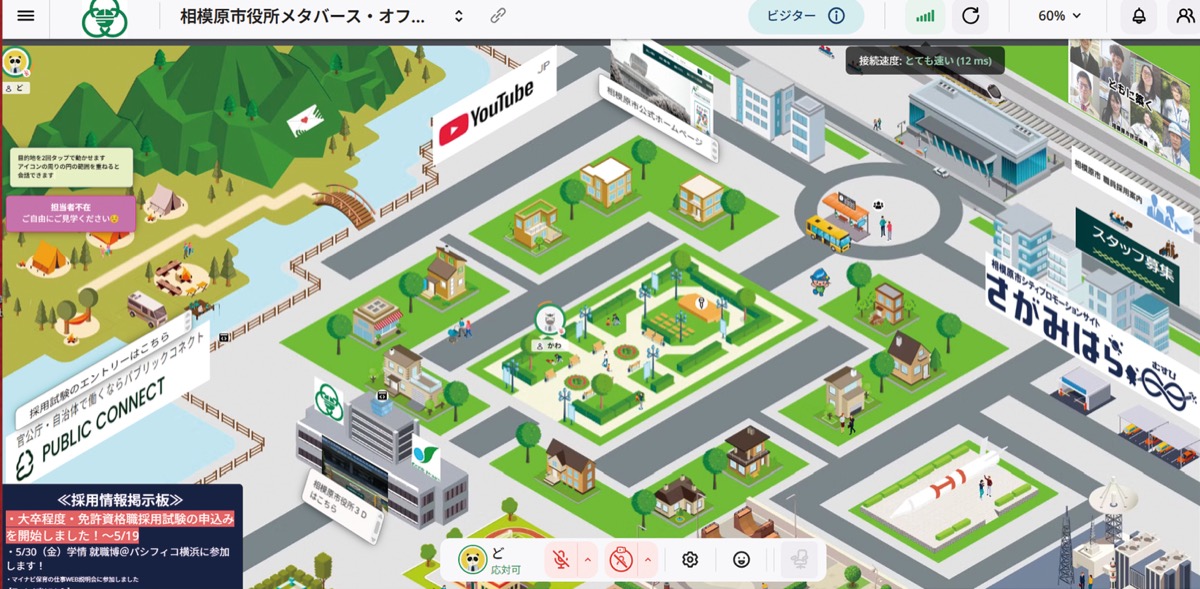The height and width of the screenshot is (589, 1200).
Task: Open the hamburger menu
Action: [x=26, y=16]
